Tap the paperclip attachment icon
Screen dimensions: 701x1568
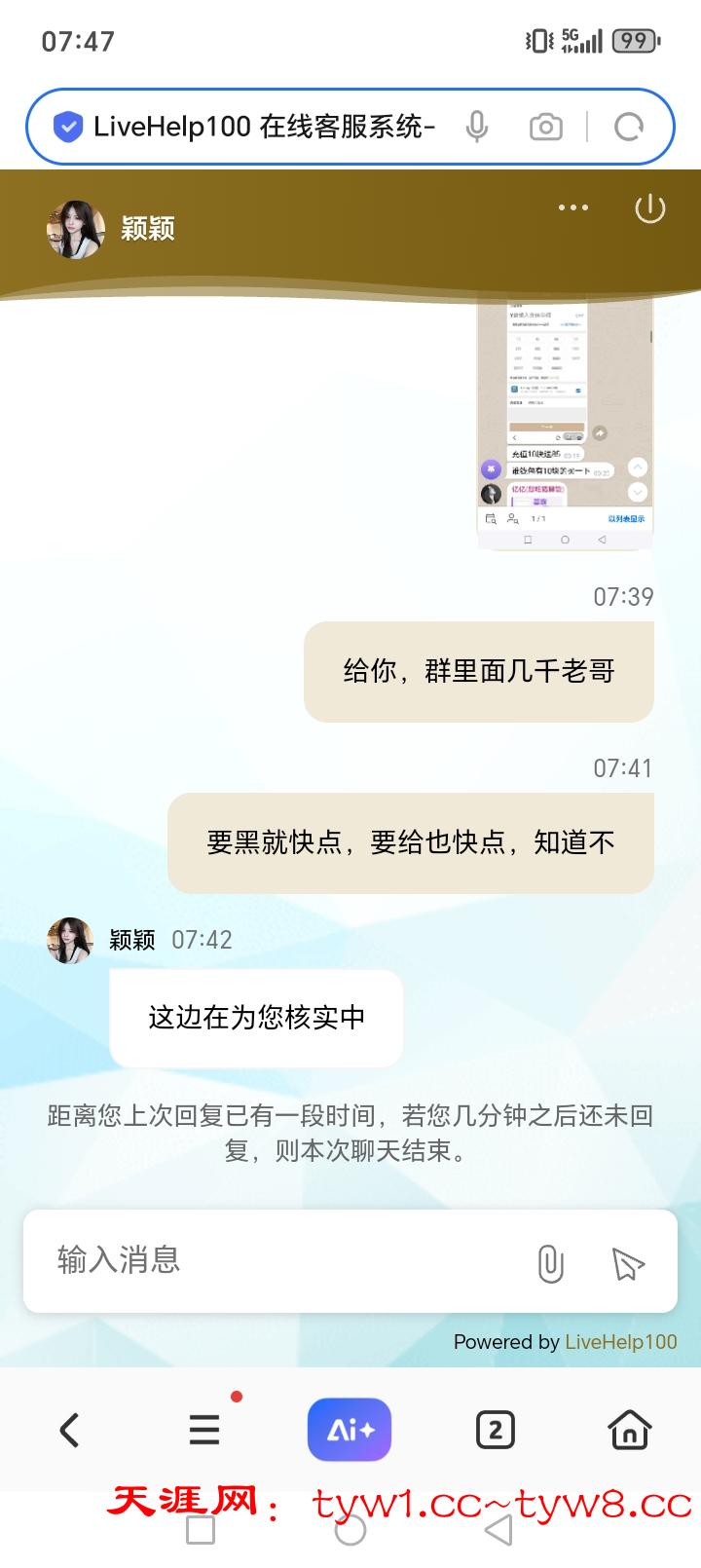pos(548,1261)
